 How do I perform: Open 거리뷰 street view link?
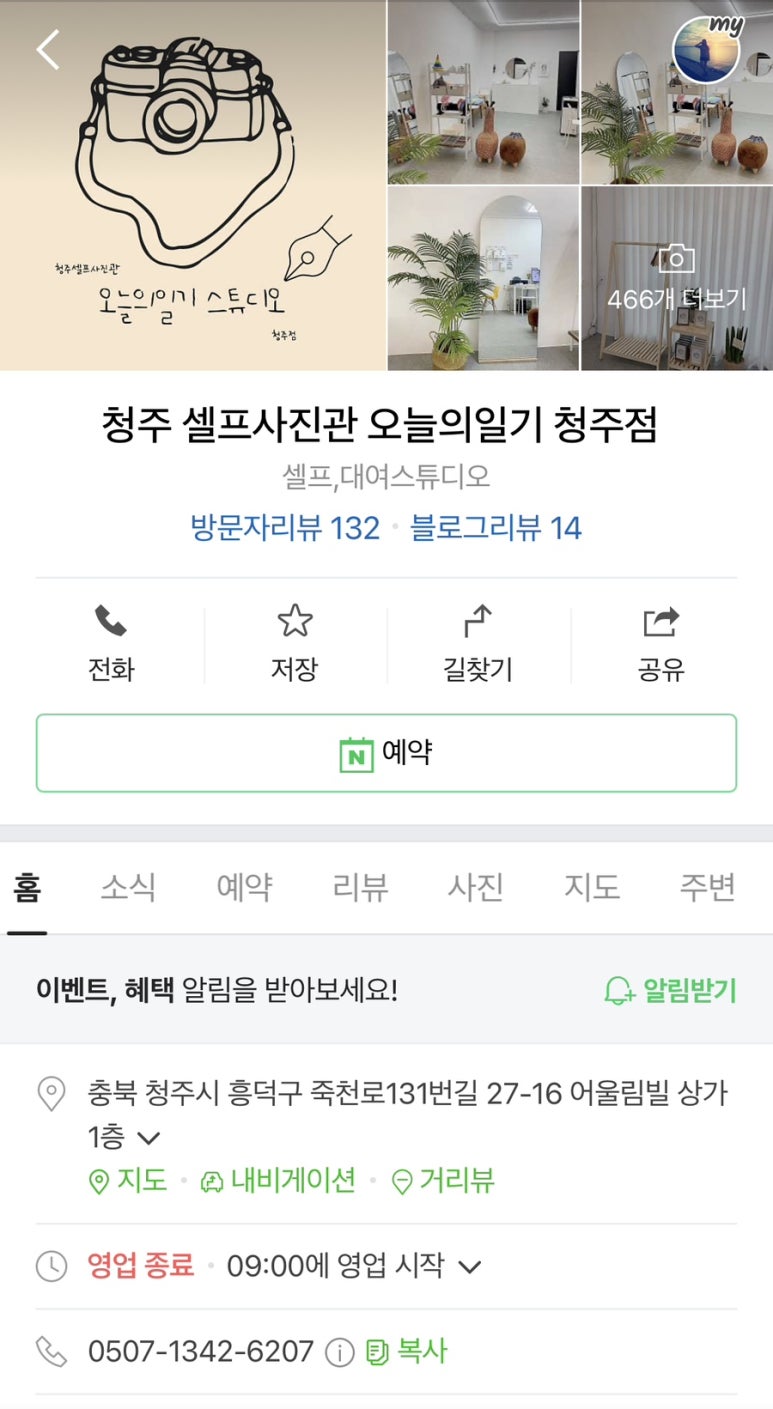click(x=444, y=1181)
